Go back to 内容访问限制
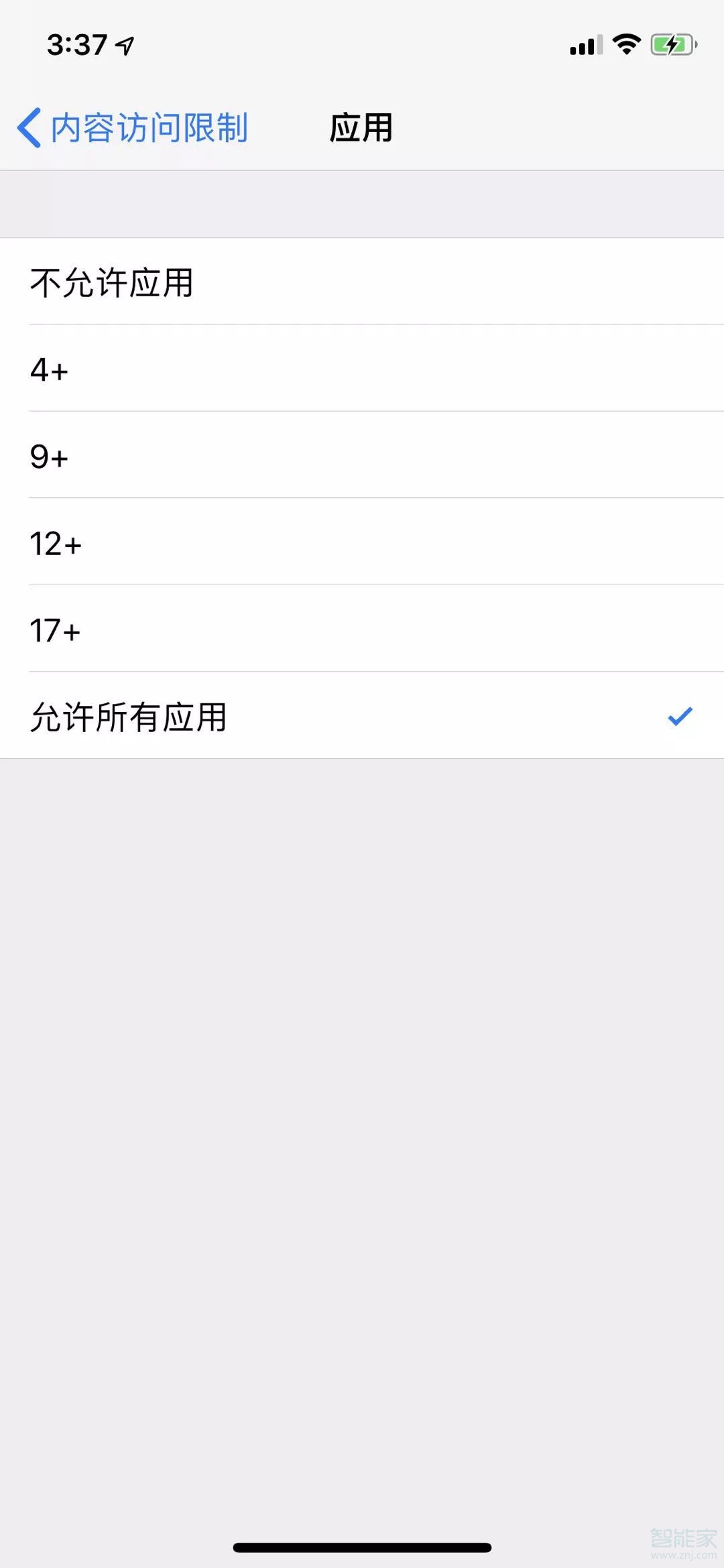Screen dimensions: 724x1568 coord(133,127)
